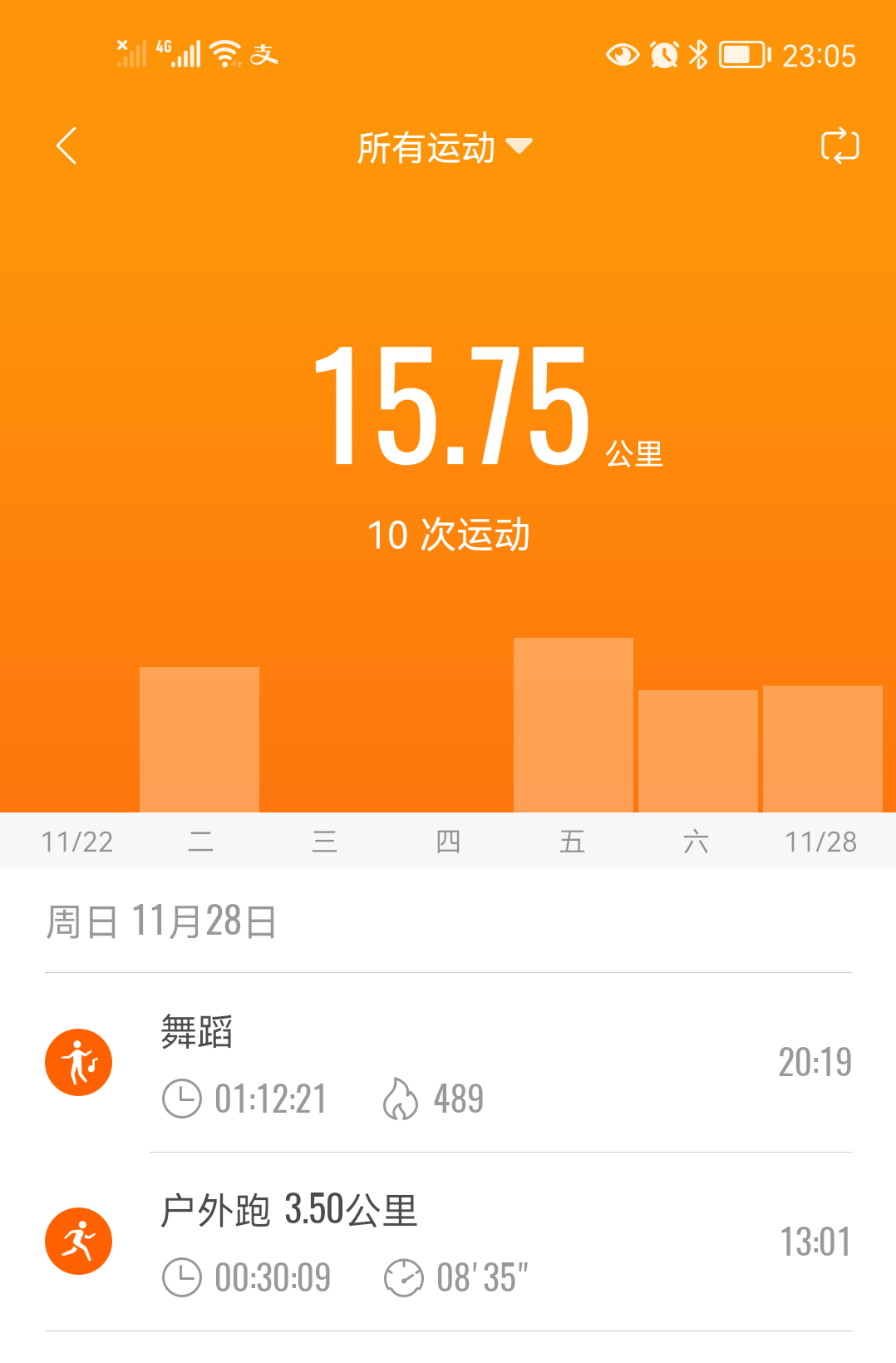Click the alarm icon in the status bar
The image size is (896, 1363).
point(661,55)
